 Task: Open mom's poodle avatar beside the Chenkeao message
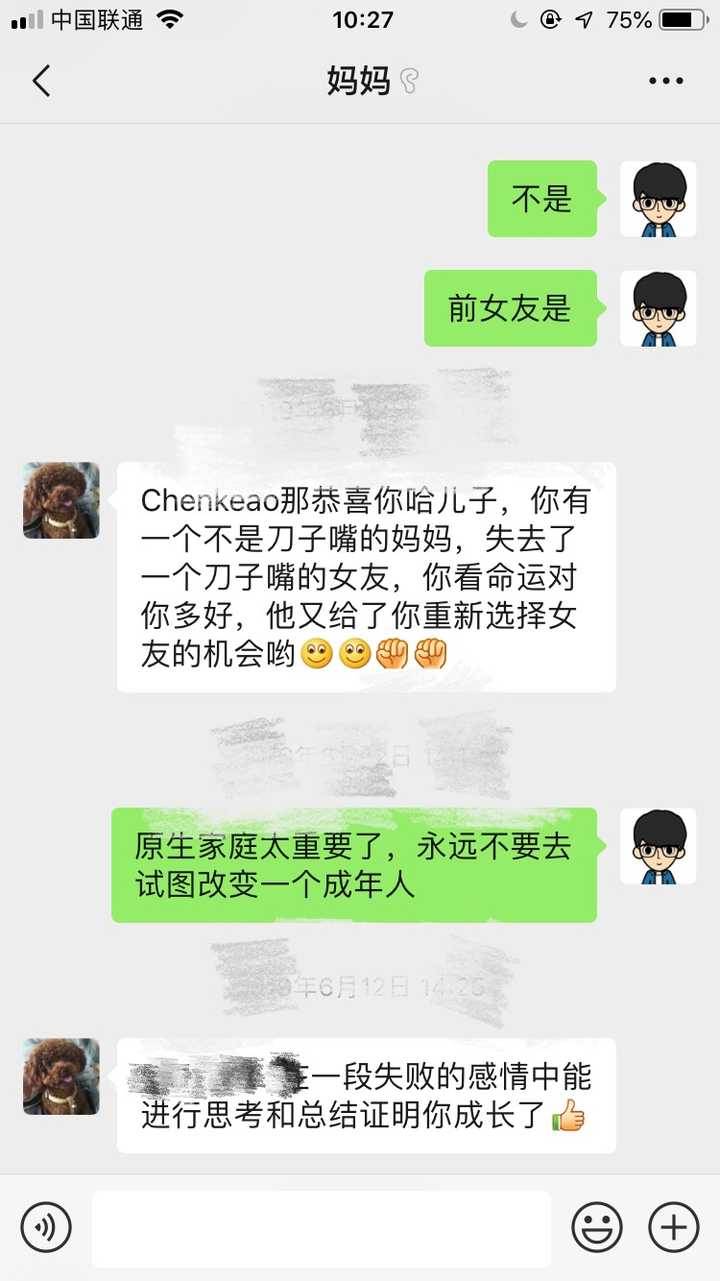61,500
